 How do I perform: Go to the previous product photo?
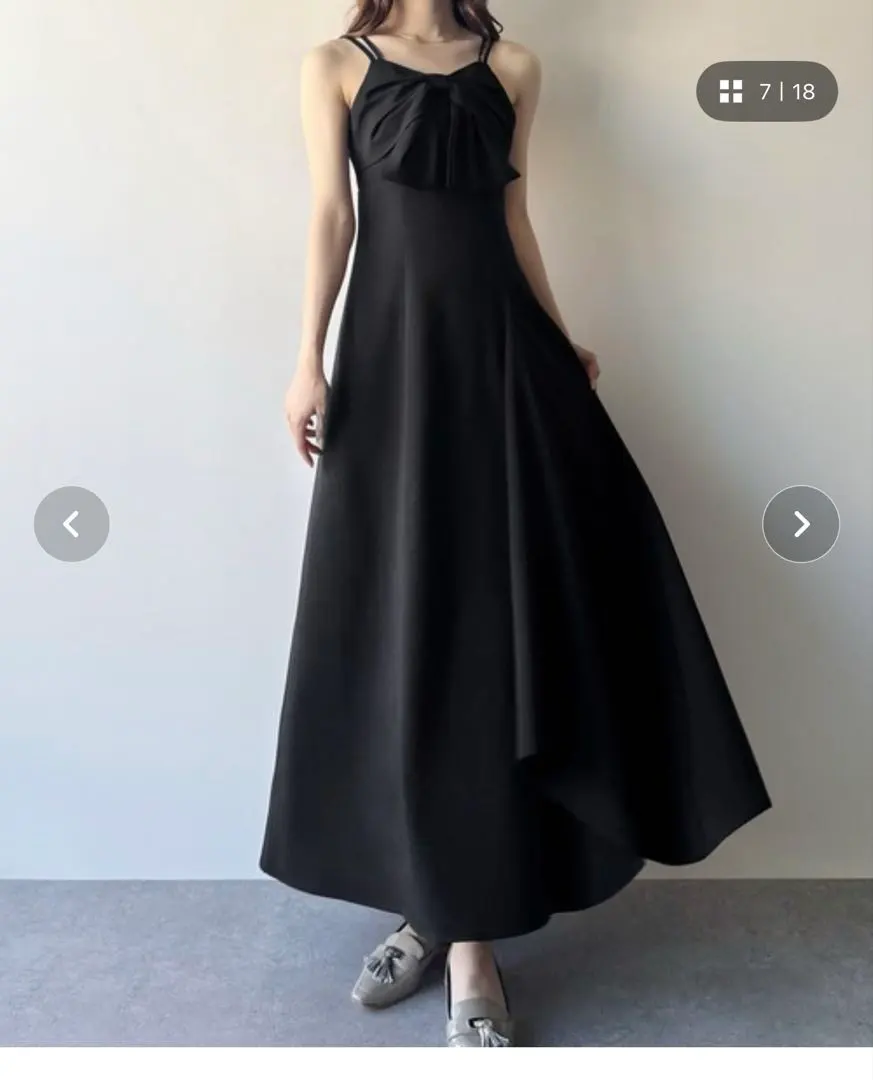tap(71, 524)
